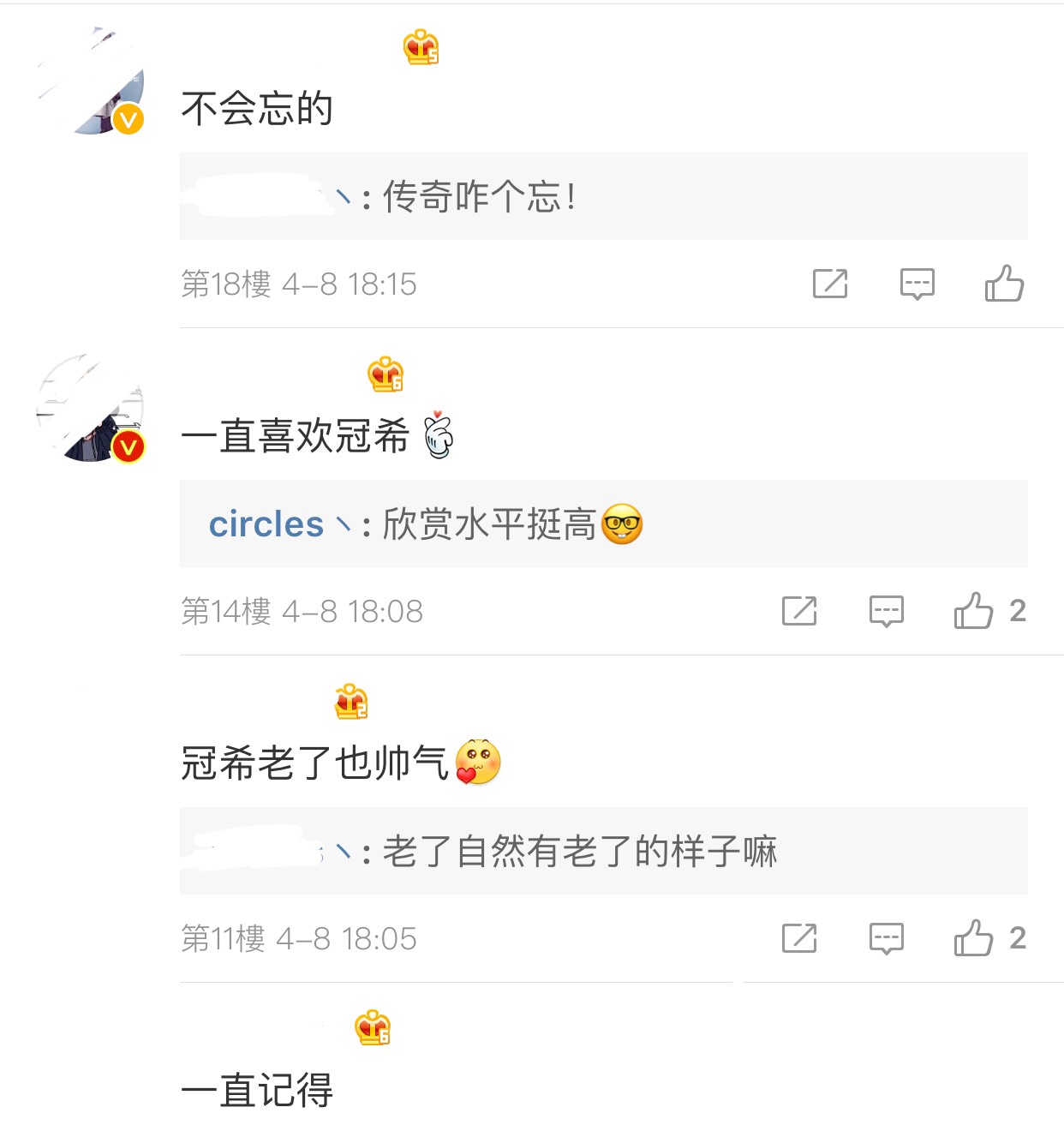Image resolution: width=1064 pixels, height=1131 pixels.
Task: Open avatar of 一直喜欢冠希 commenter
Action: tap(91, 410)
